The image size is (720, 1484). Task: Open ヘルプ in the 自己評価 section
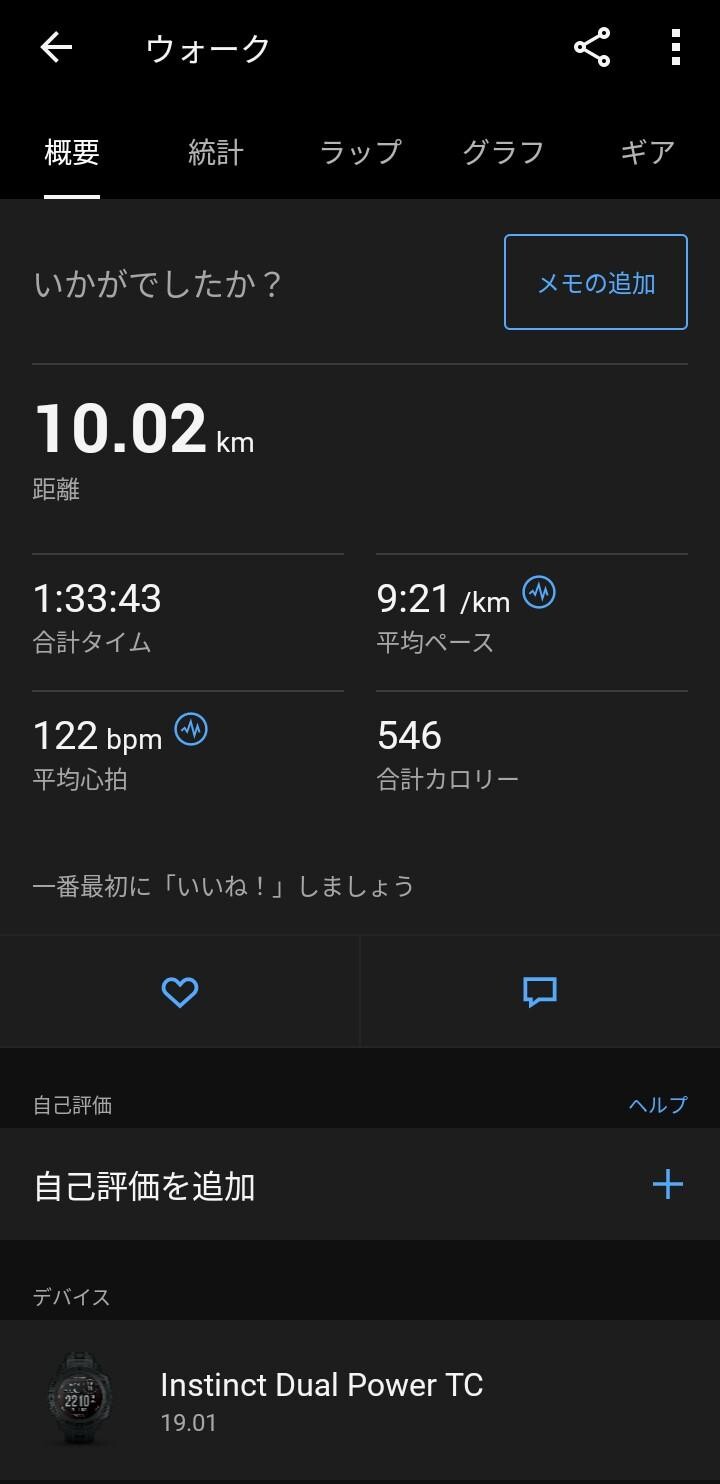click(x=658, y=1105)
